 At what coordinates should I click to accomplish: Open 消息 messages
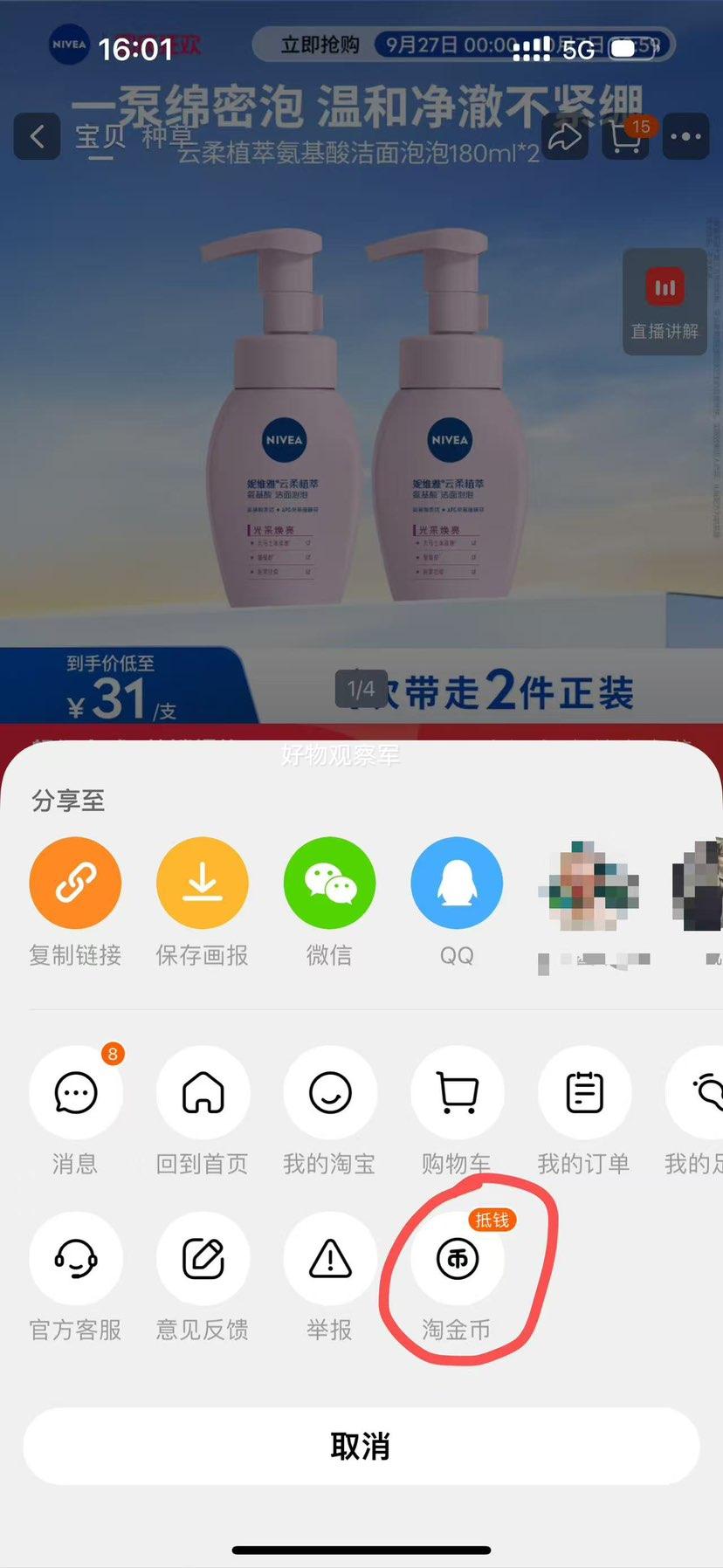point(75,1092)
